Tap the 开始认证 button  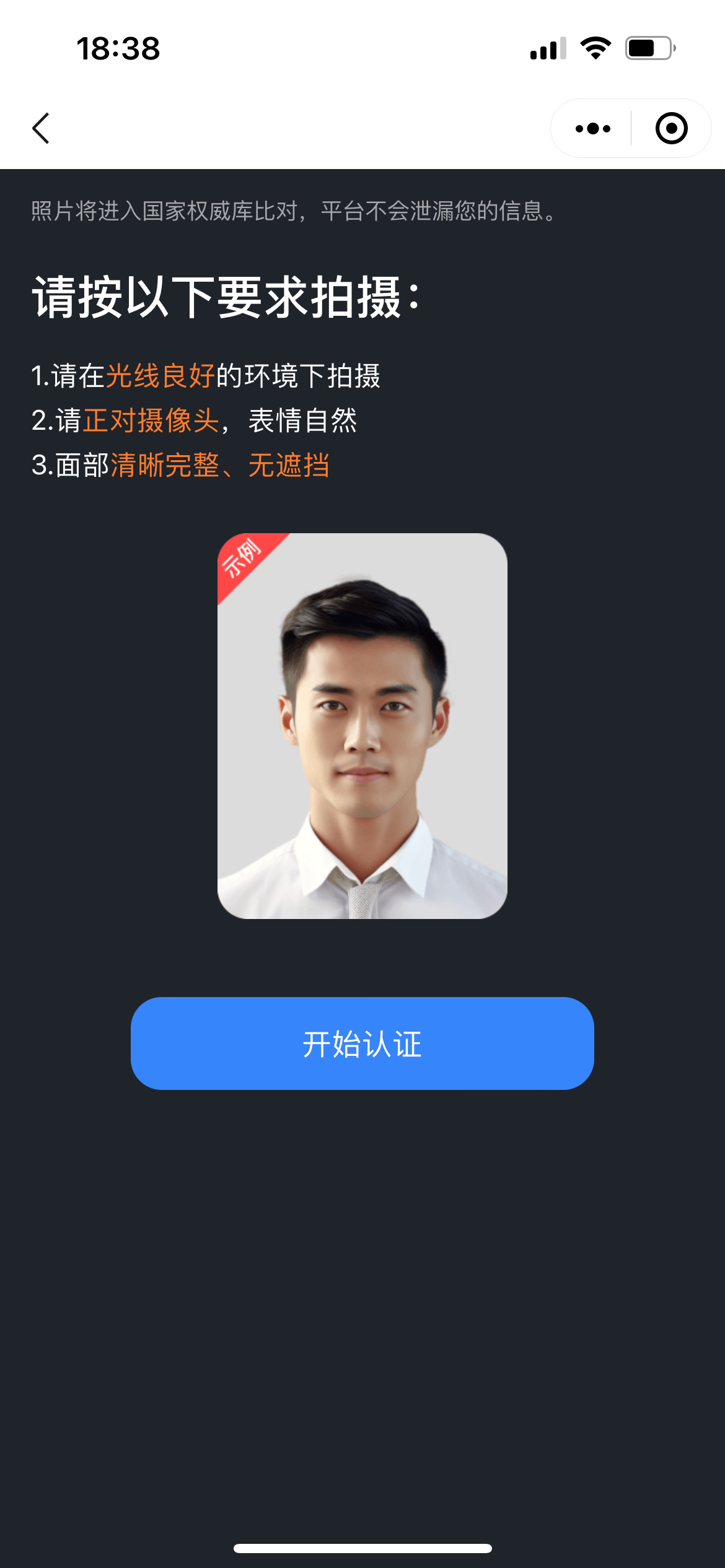pyautogui.click(x=362, y=1043)
